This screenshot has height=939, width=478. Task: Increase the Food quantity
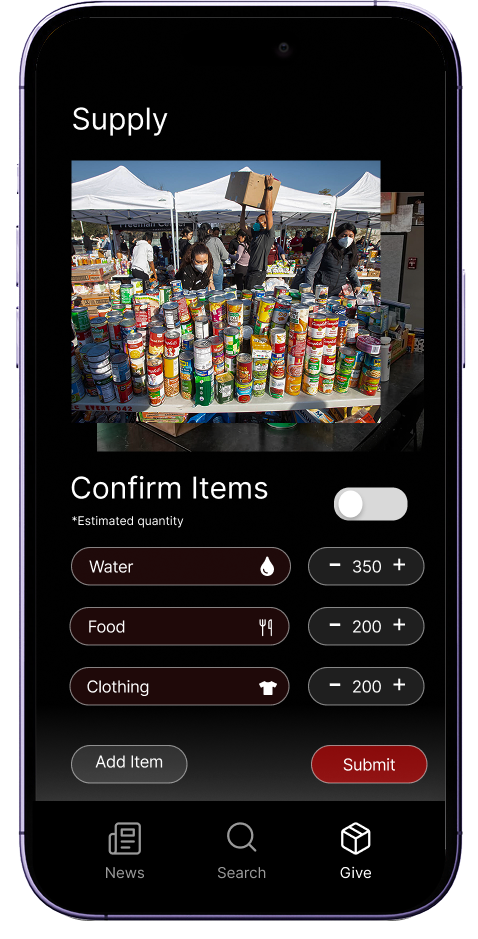tap(399, 625)
